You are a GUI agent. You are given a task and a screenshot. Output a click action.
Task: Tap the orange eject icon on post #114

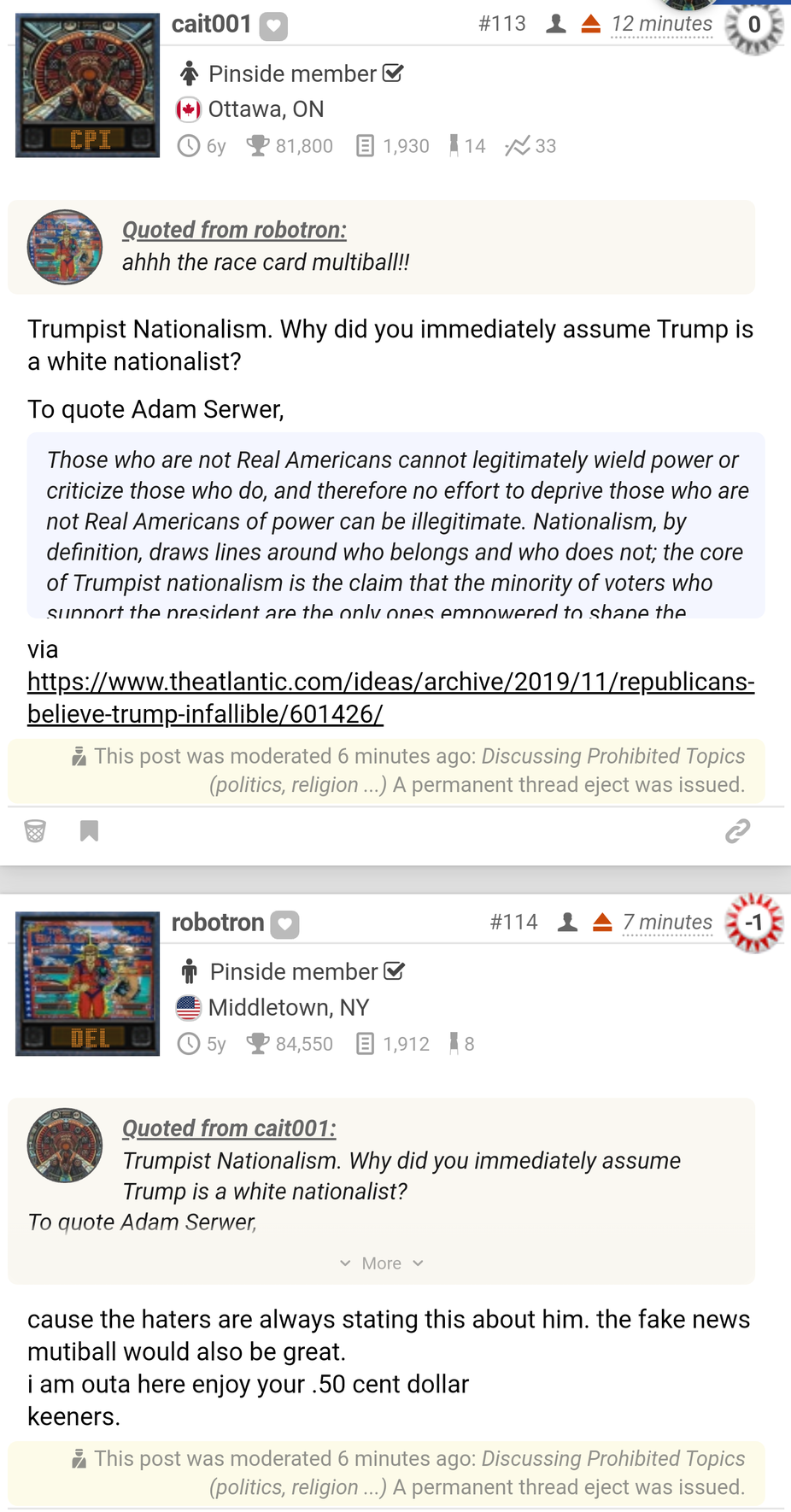pos(602,923)
